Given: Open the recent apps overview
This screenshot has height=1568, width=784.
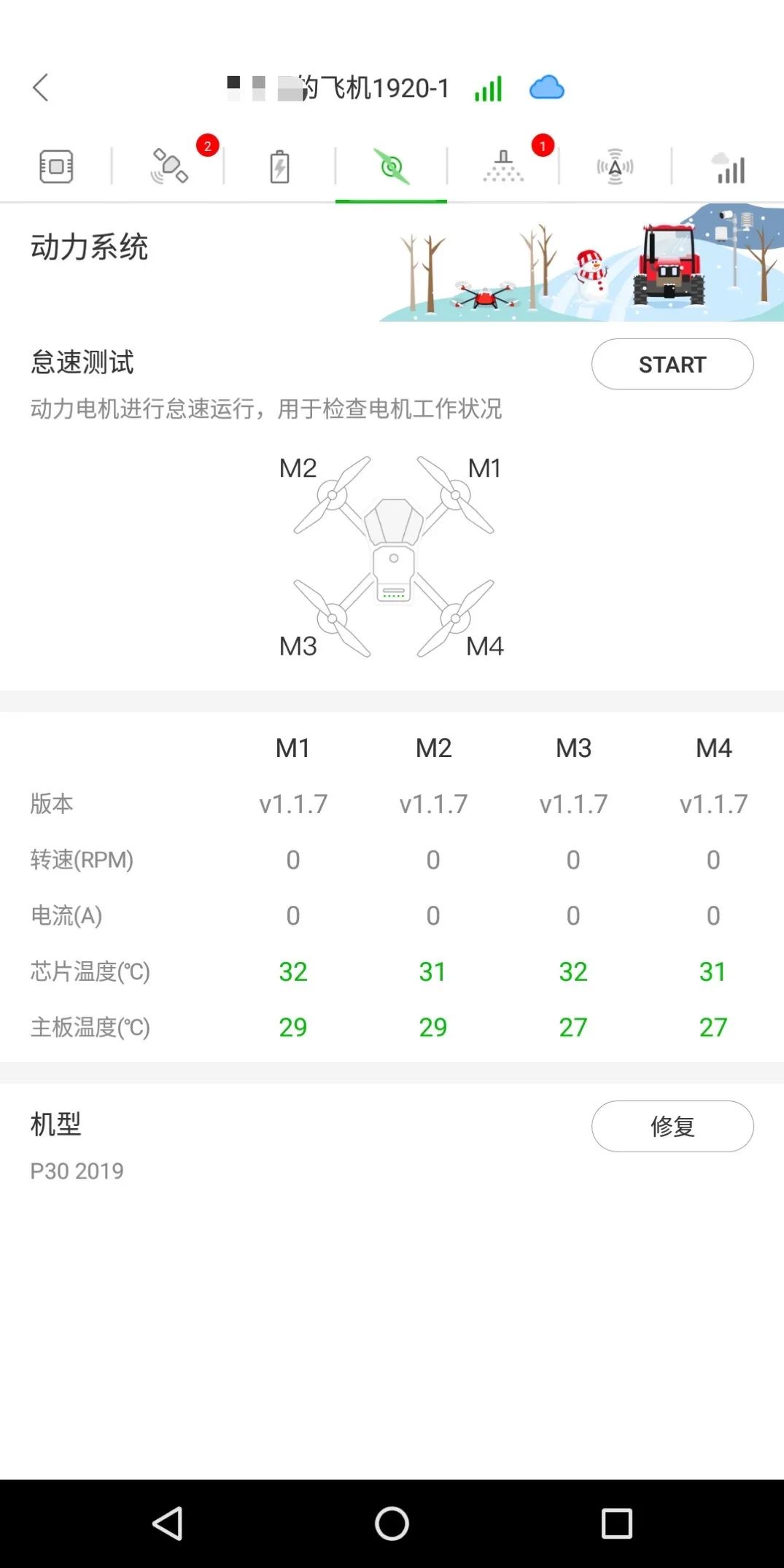Looking at the screenshot, I should point(616,1523).
